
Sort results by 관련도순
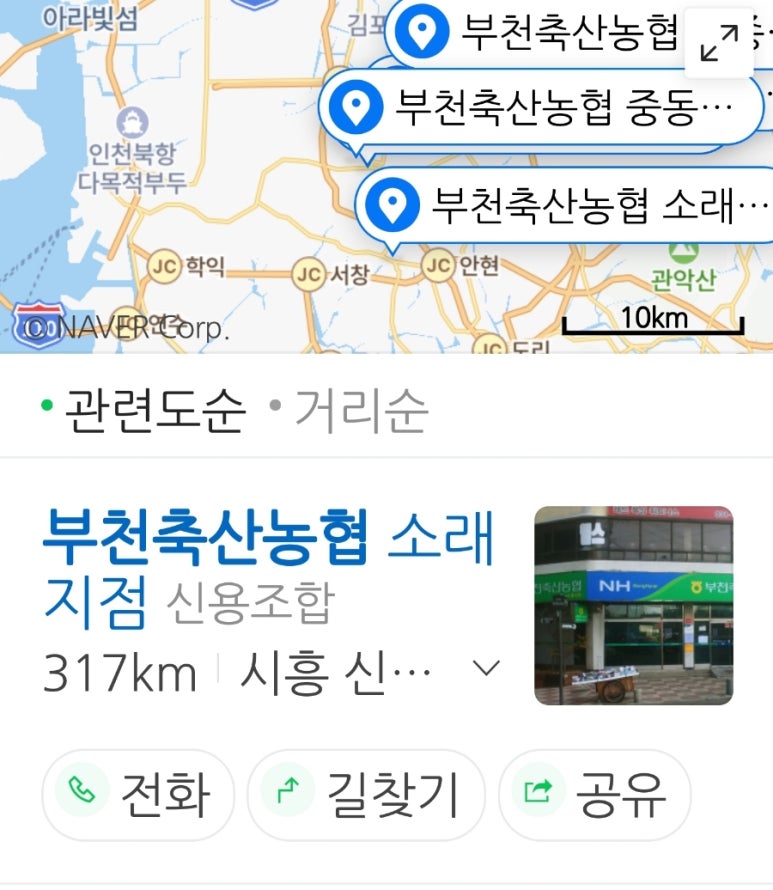(143, 409)
